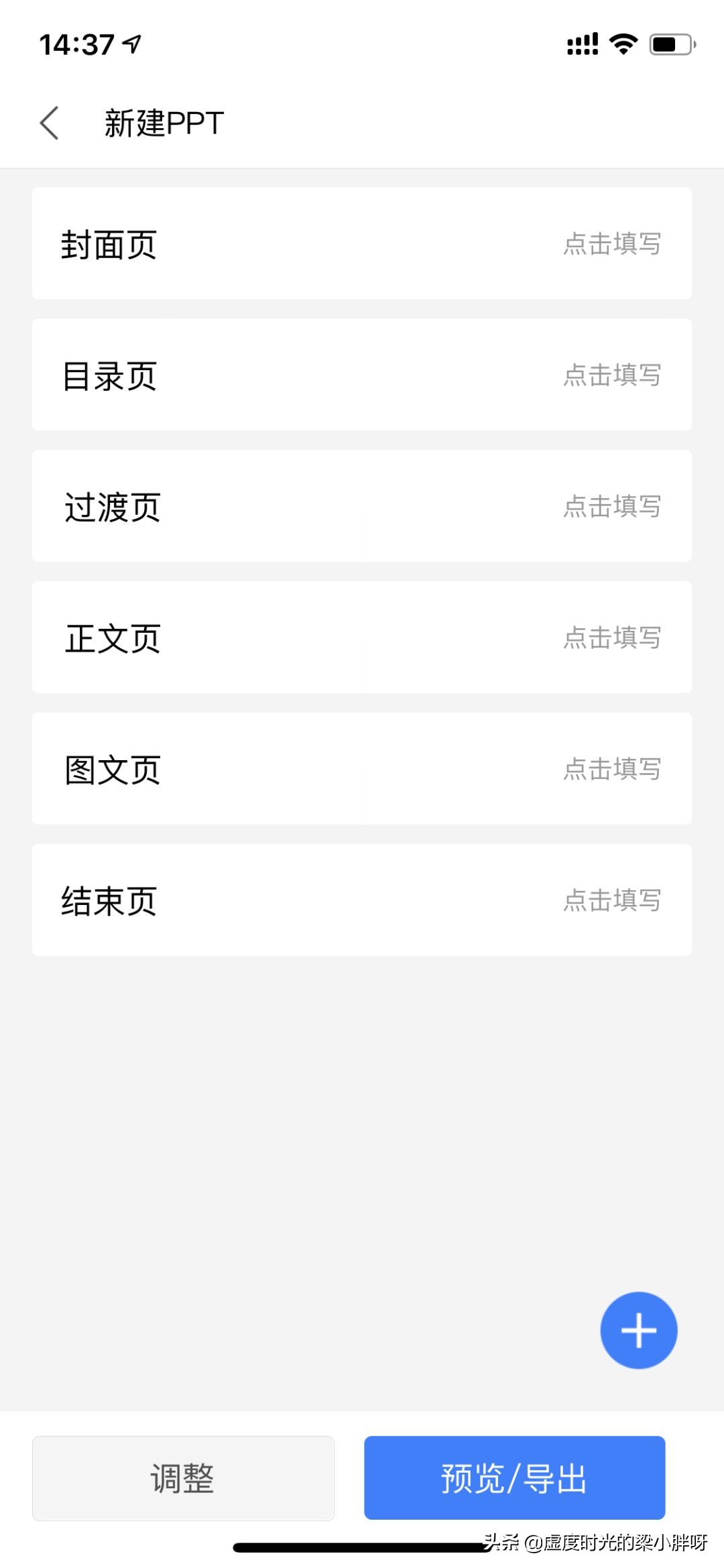Tap 点击填写 beside 图文页
Image resolution: width=724 pixels, height=1568 pixels.
pyautogui.click(x=611, y=770)
